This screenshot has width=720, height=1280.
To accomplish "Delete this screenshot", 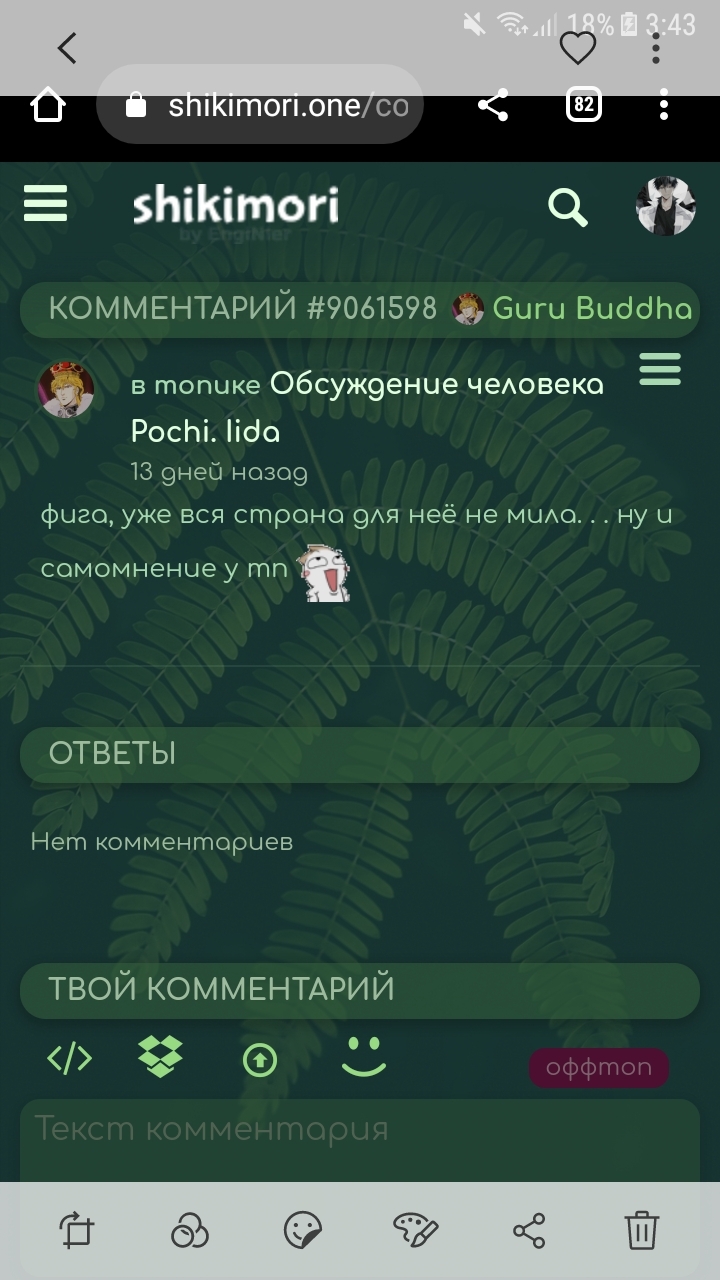I will [642, 1229].
